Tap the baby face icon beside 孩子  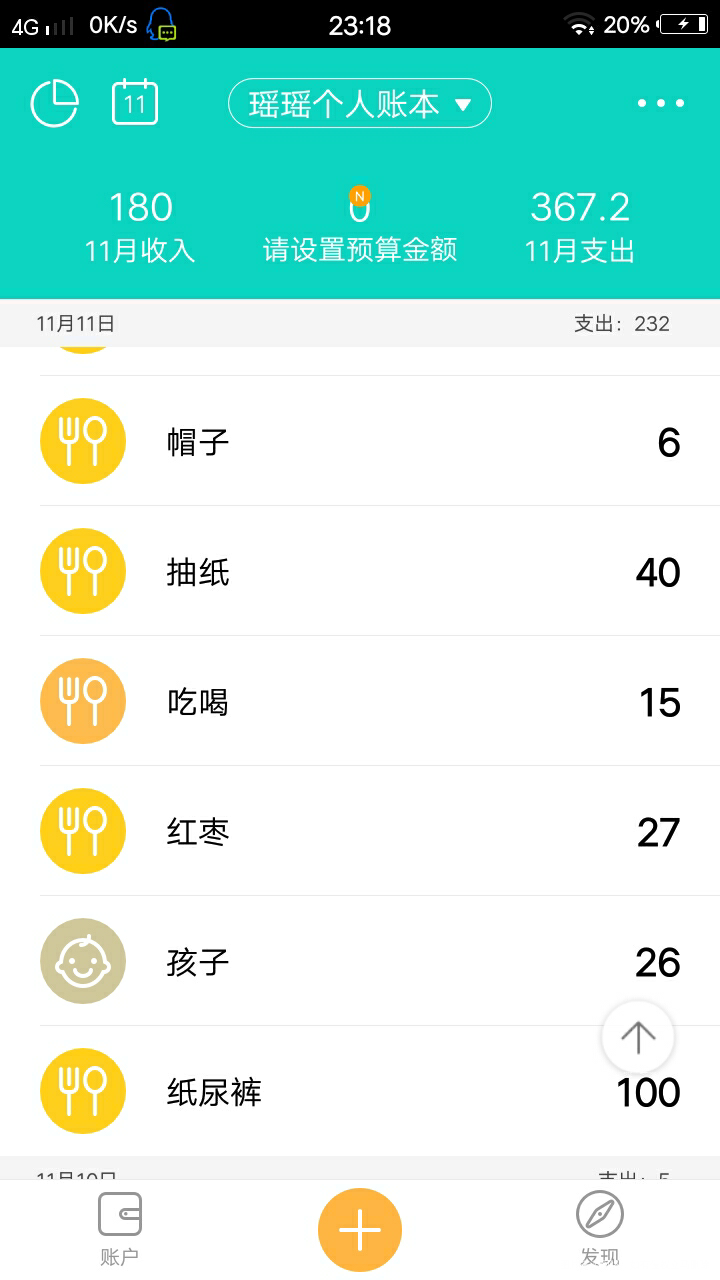point(83,960)
